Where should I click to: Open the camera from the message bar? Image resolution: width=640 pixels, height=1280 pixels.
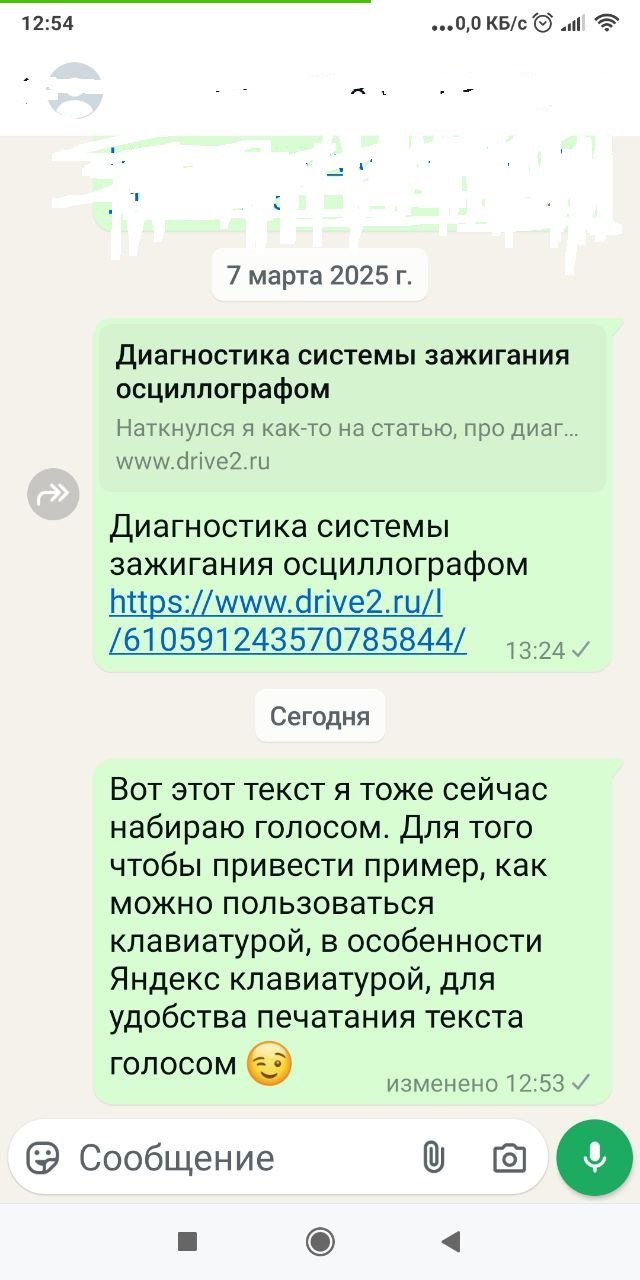(x=509, y=1158)
